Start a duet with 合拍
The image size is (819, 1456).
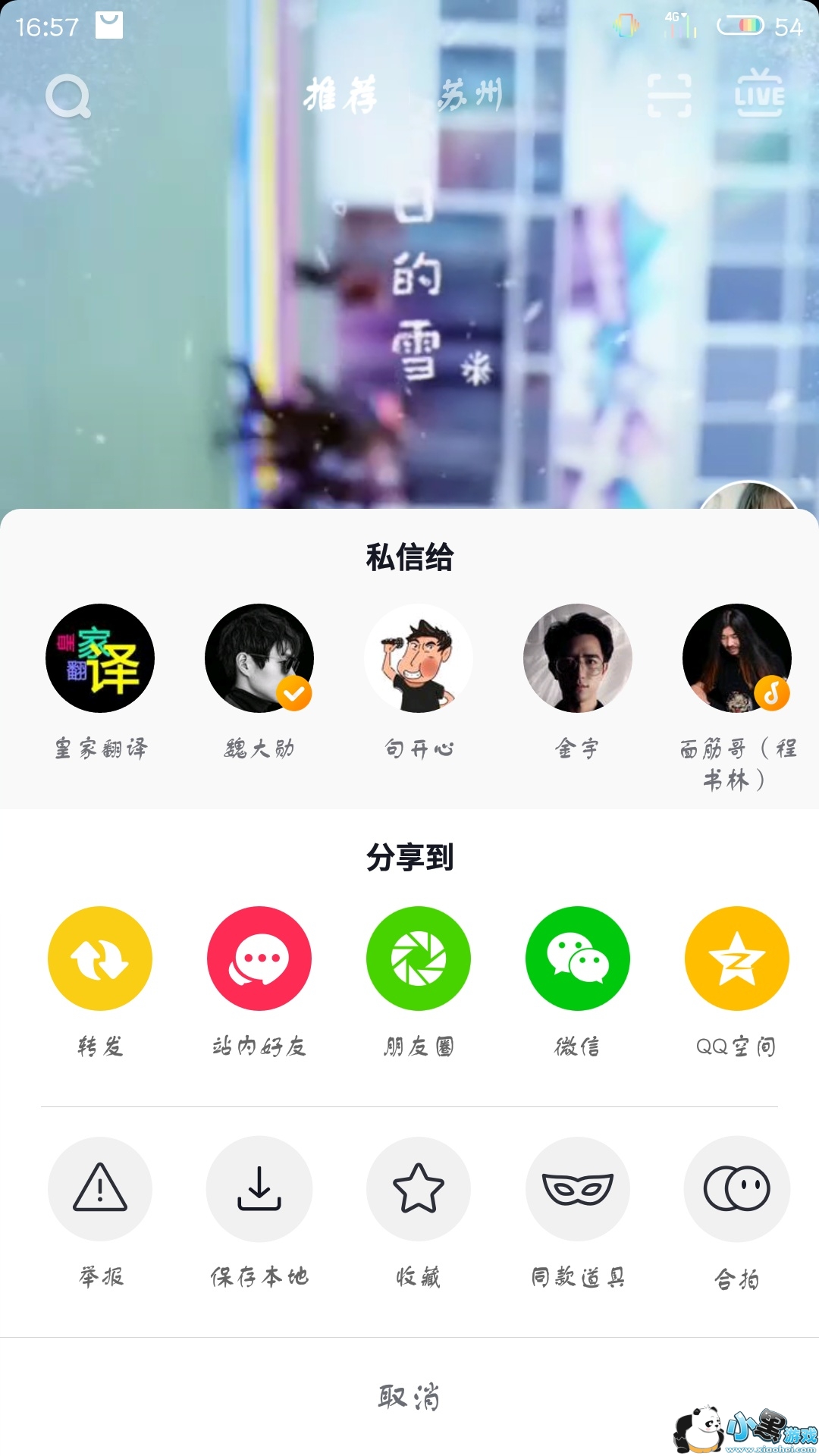click(737, 1188)
